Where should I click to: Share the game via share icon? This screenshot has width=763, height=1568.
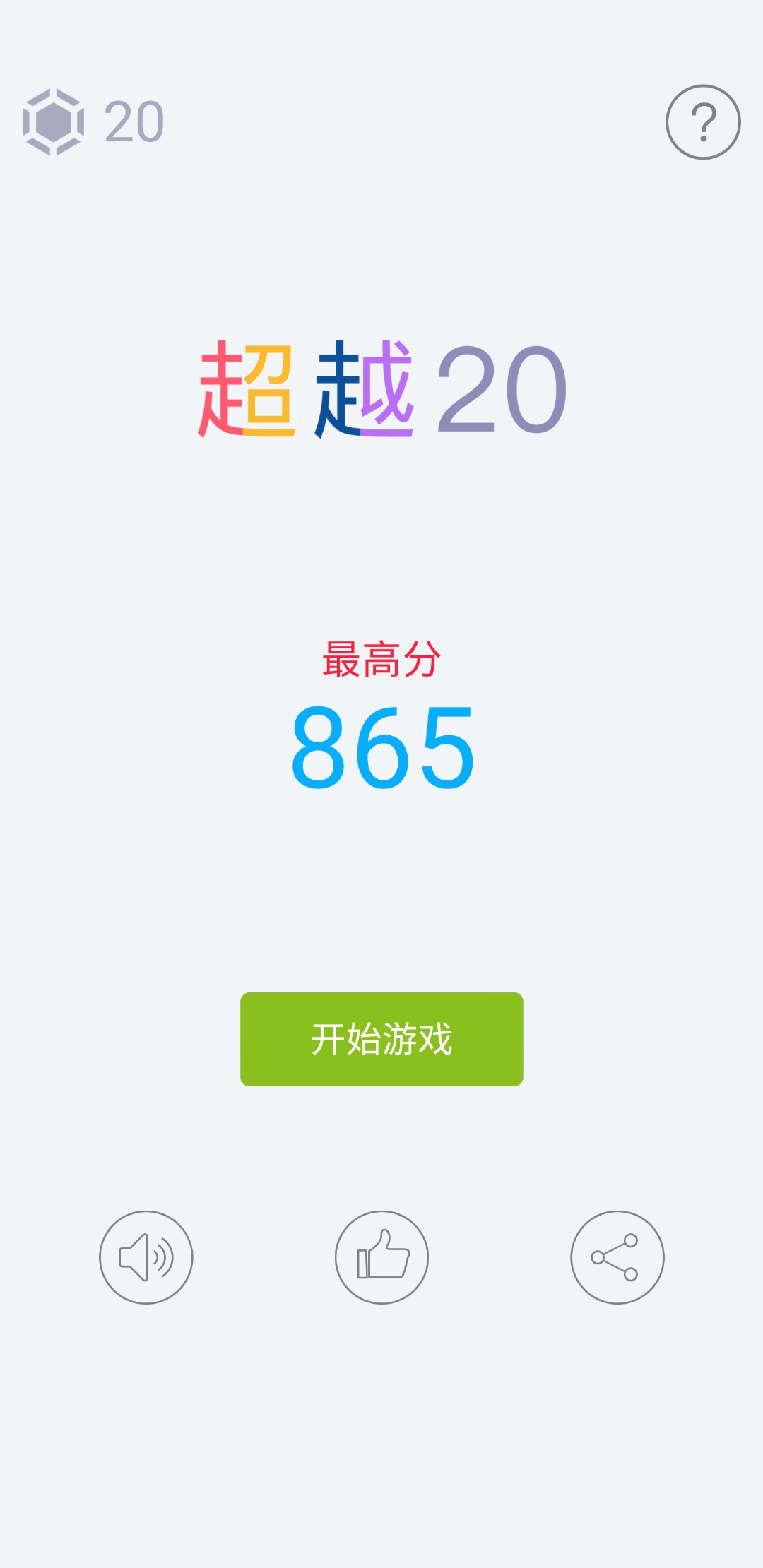coord(617,1257)
